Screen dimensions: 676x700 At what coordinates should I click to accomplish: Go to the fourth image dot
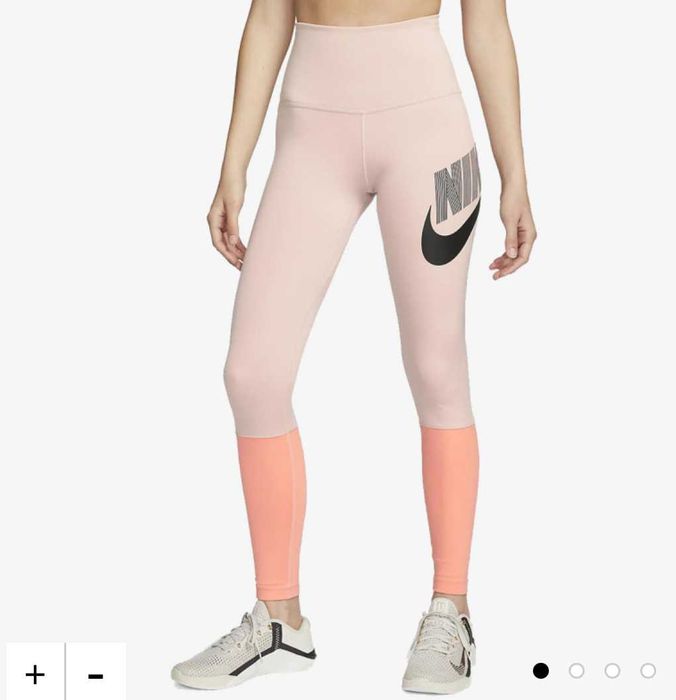[648, 671]
